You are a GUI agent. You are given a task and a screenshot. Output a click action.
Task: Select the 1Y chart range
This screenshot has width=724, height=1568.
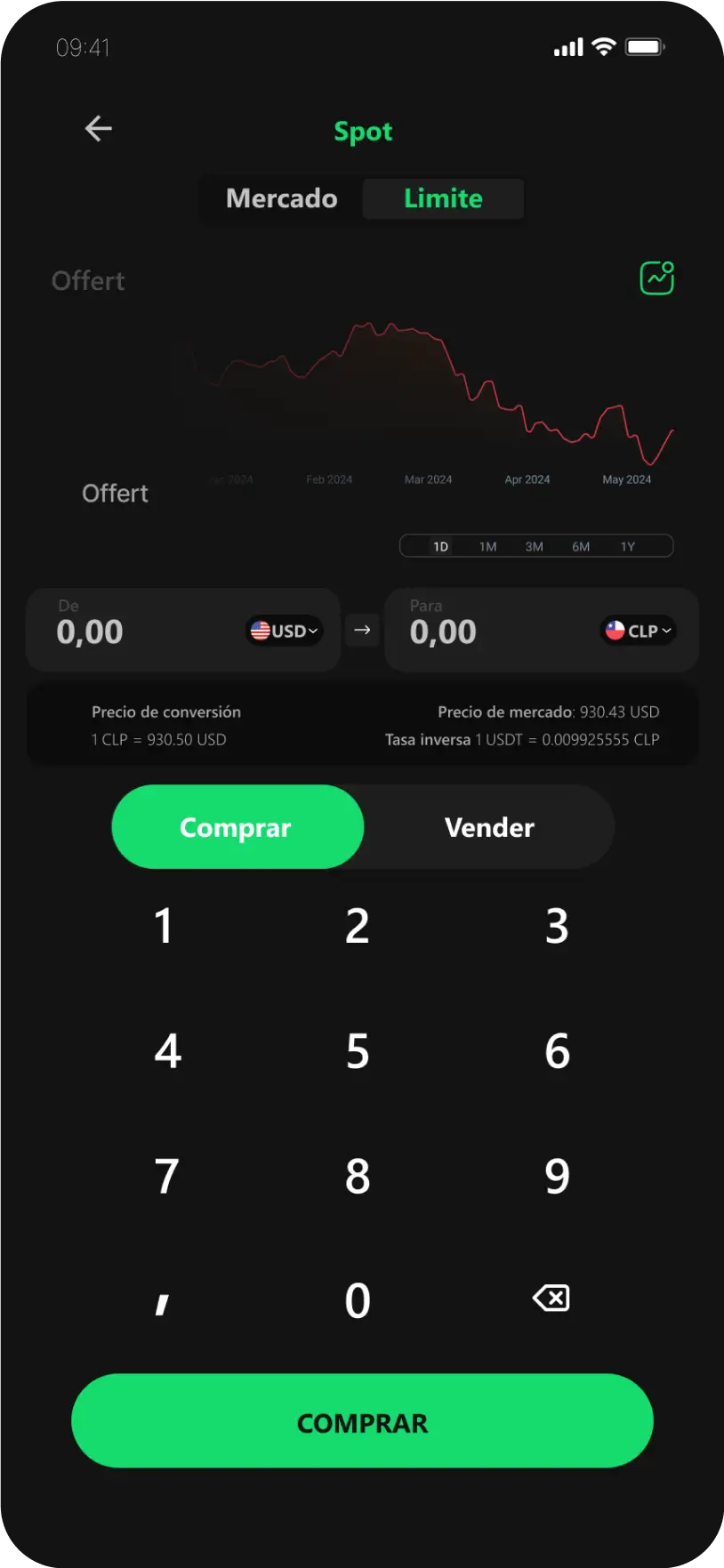click(x=628, y=546)
